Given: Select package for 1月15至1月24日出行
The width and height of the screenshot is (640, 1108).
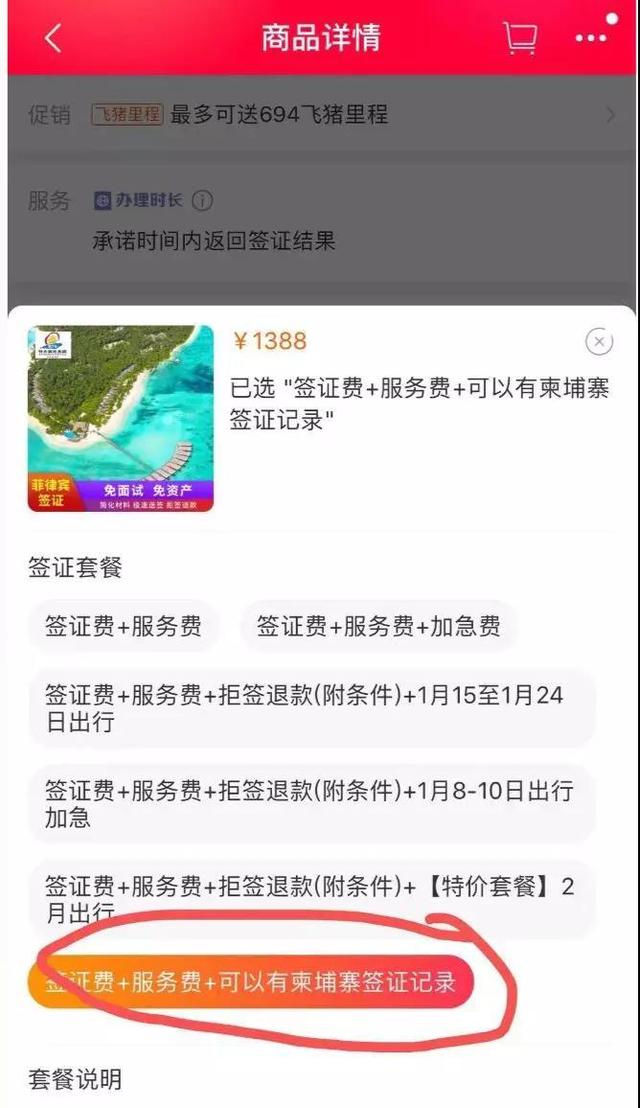Looking at the screenshot, I should coord(310,708).
